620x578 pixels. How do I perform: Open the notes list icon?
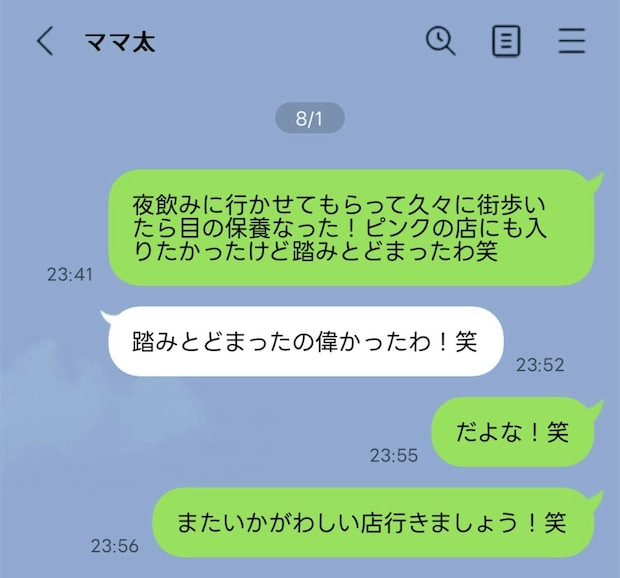tap(506, 41)
